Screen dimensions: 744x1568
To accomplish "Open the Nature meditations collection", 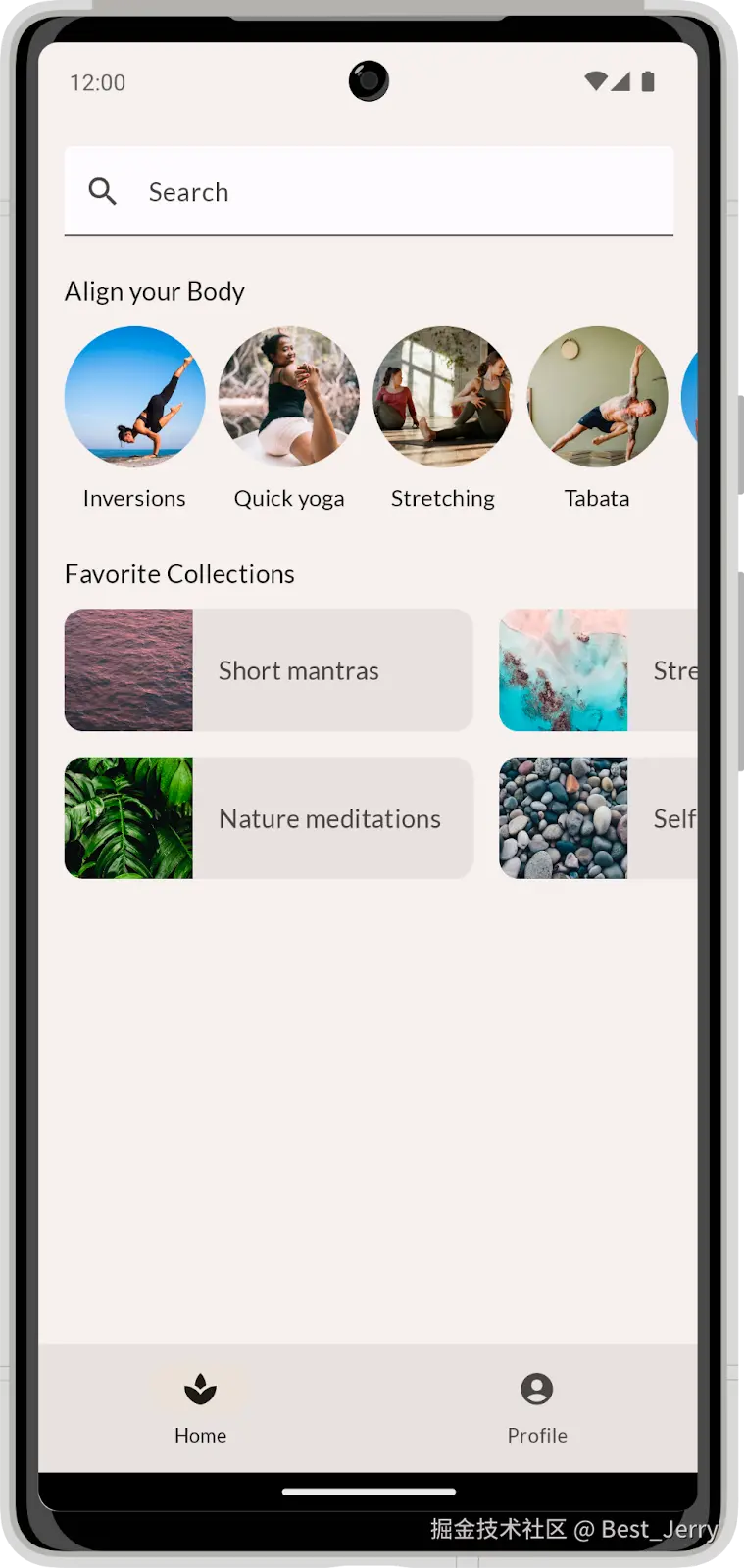I will click(x=269, y=818).
